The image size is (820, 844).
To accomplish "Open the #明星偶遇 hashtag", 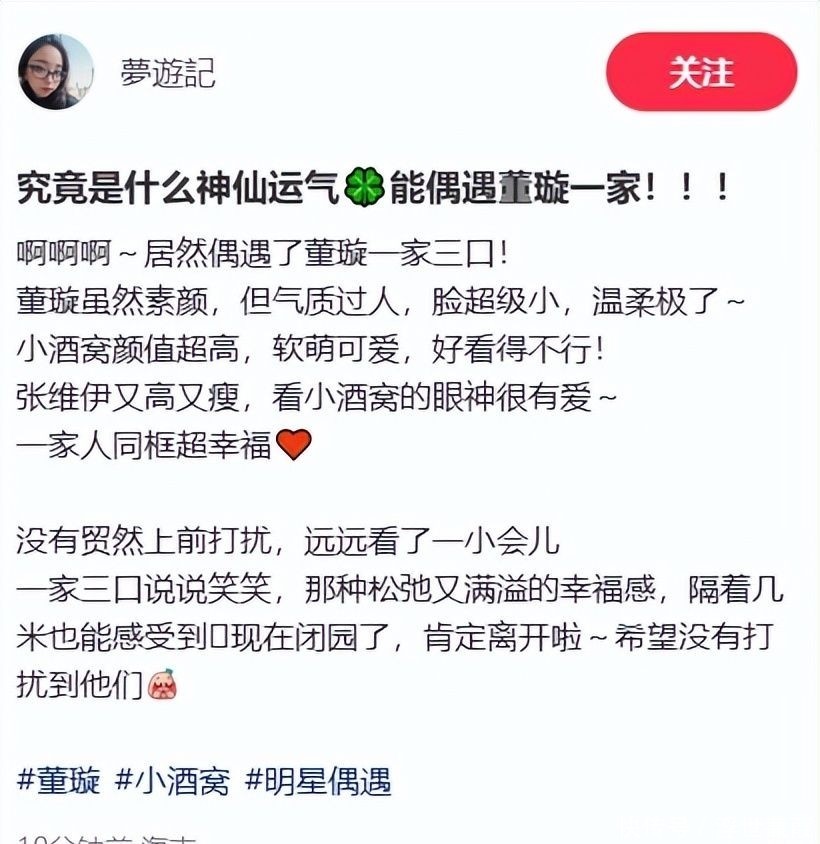I will pos(318,780).
